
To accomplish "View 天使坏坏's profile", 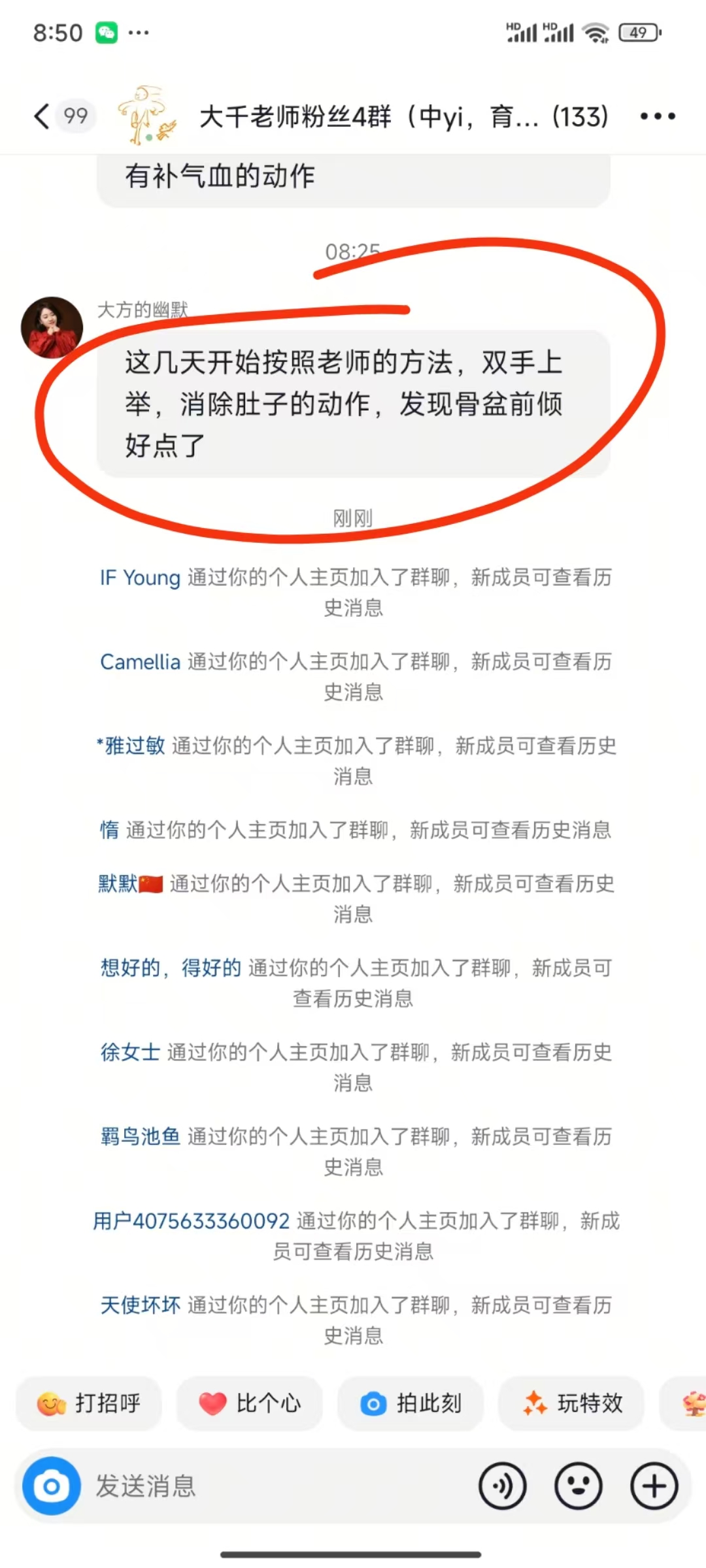I will pos(140,1305).
